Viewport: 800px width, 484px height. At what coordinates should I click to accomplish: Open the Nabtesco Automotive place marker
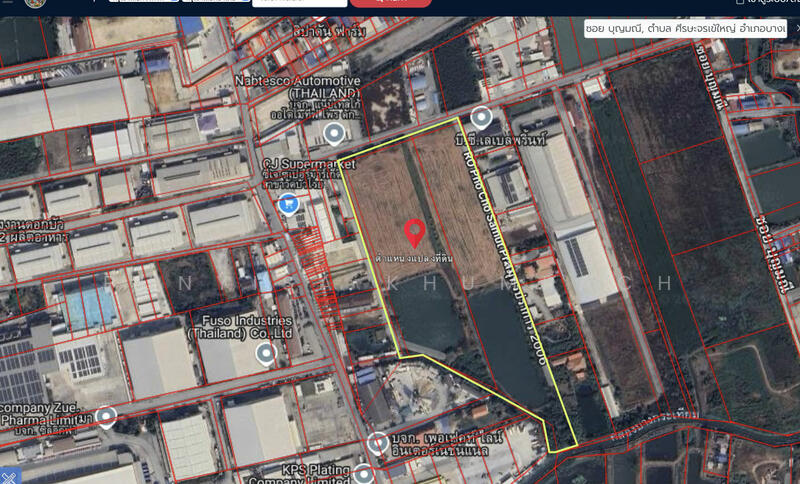334,133
